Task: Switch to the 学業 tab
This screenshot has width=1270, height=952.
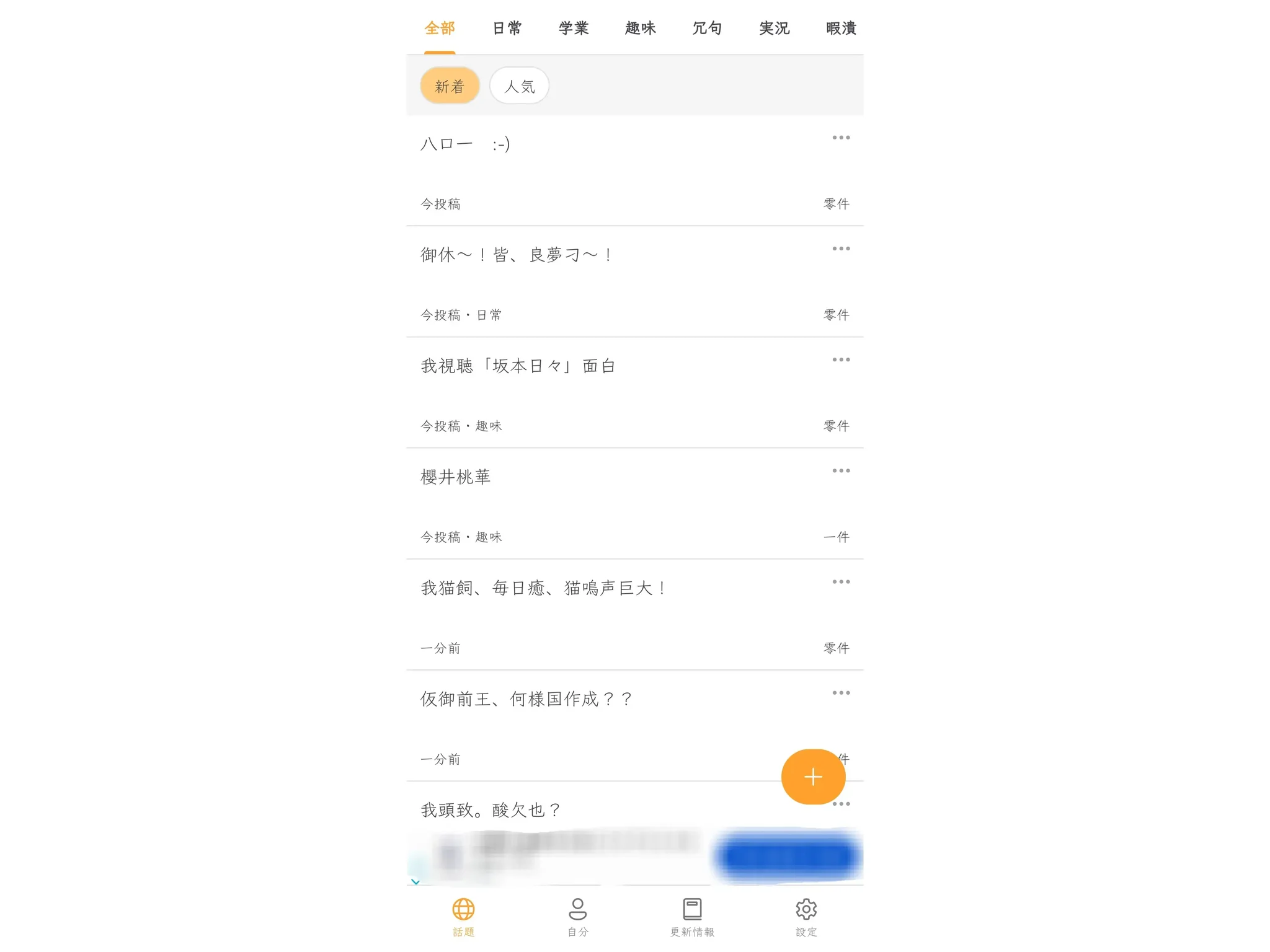Action: click(574, 29)
